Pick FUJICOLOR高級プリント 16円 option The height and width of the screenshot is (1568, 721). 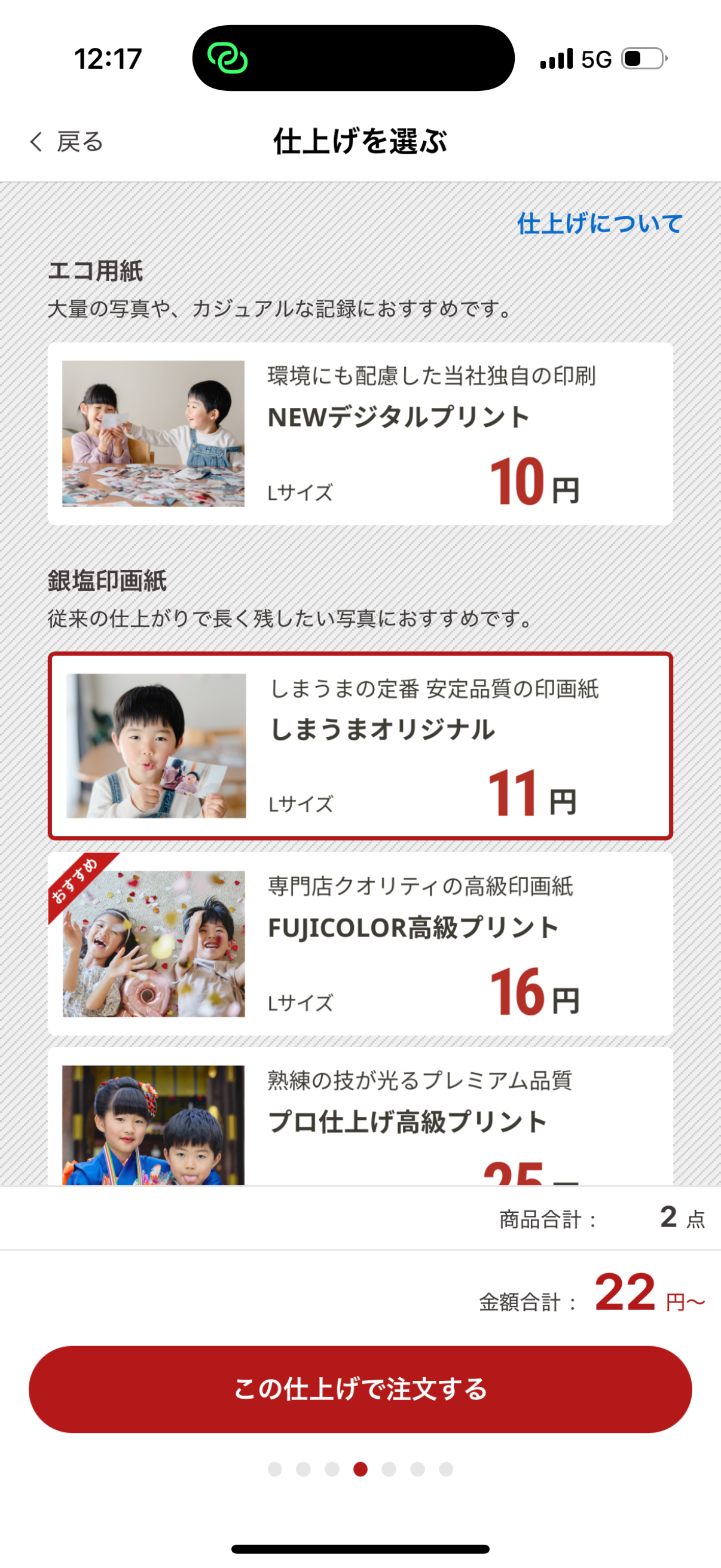pos(360,944)
